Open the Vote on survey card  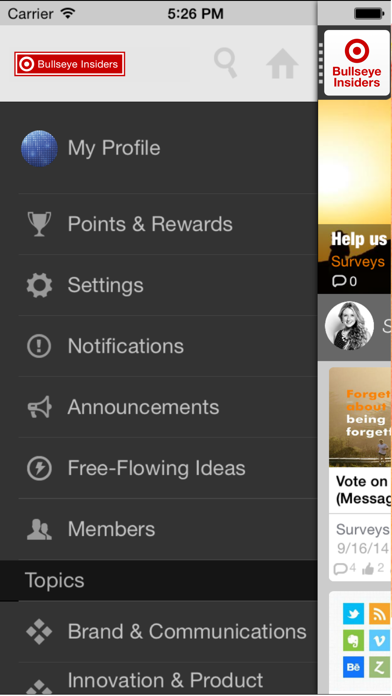click(360, 474)
